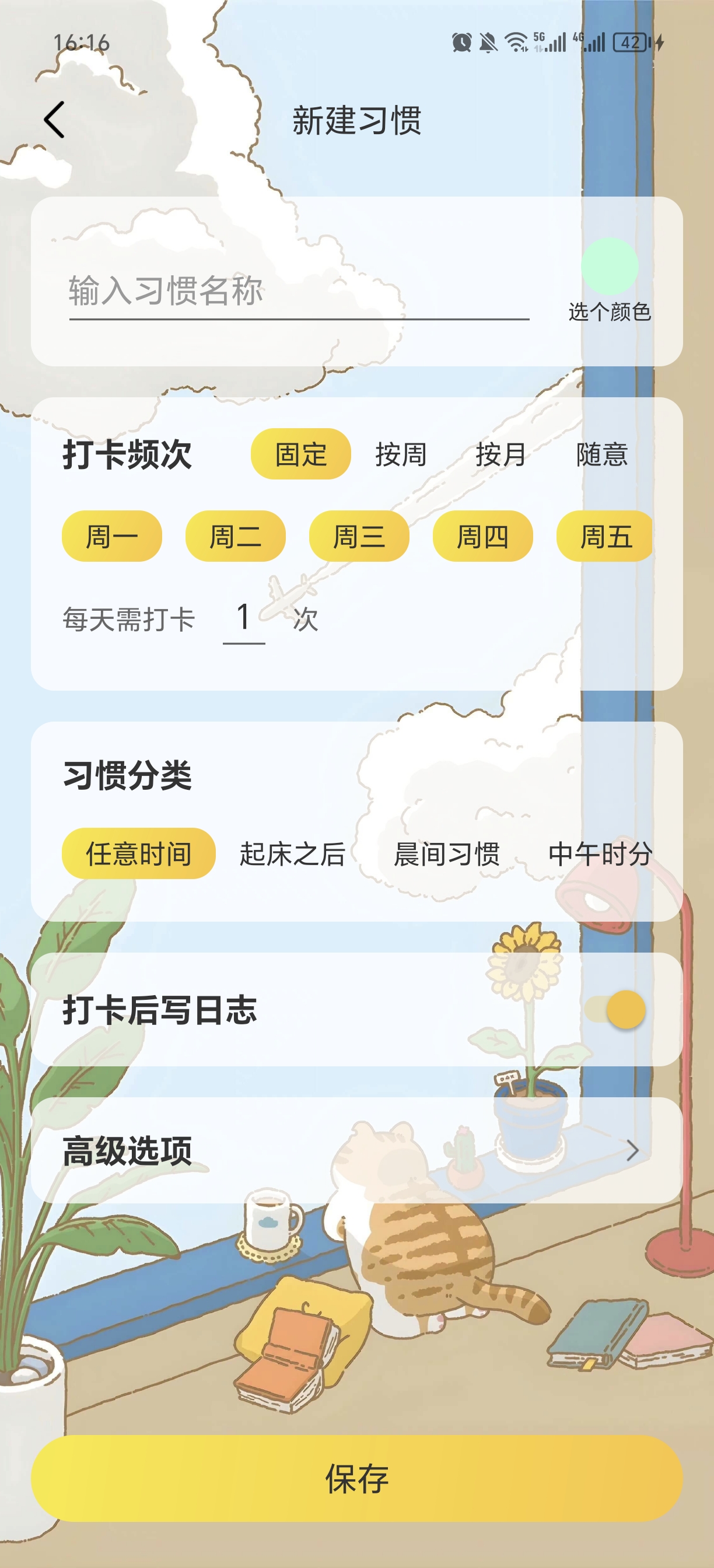Choose the 晨间习惯 category
Viewport: 714px width, 1568px height.
coord(446,853)
